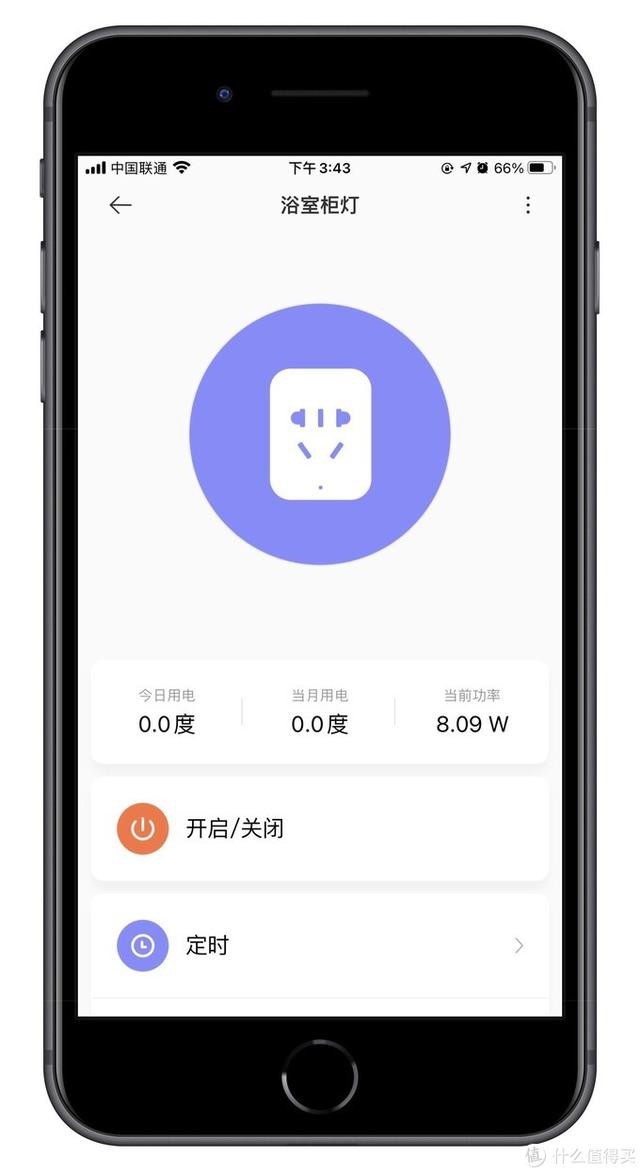Tap the large socket icon circle

[320, 434]
